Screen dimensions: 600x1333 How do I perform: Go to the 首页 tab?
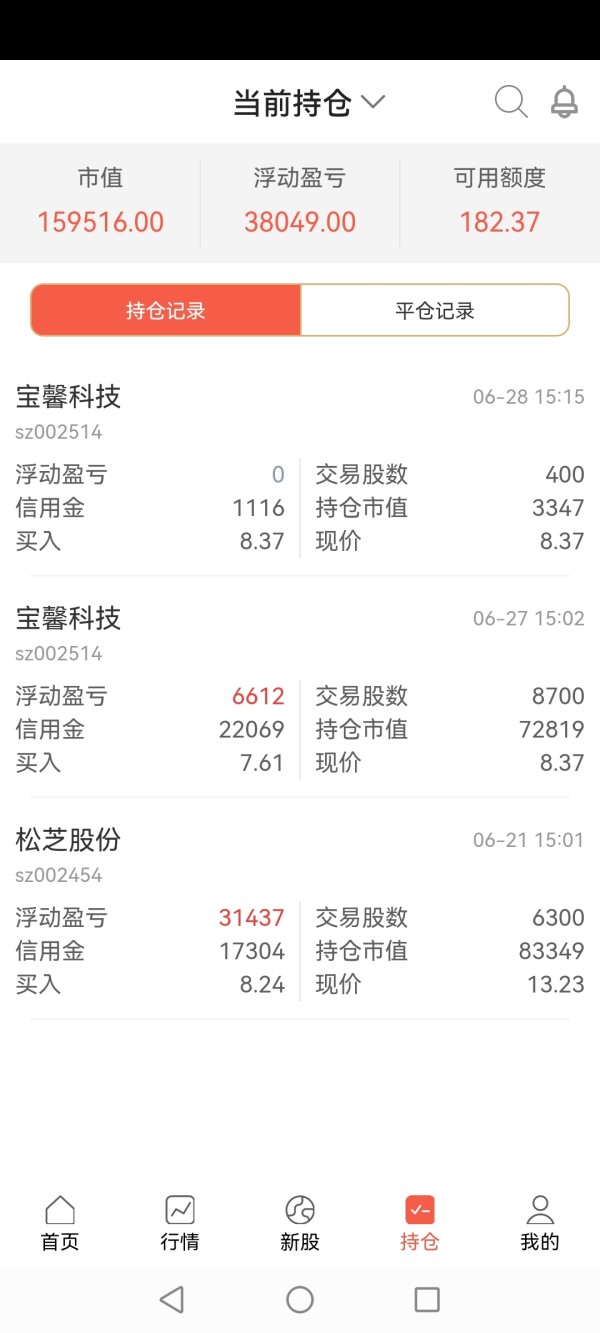click(60, 1223)
